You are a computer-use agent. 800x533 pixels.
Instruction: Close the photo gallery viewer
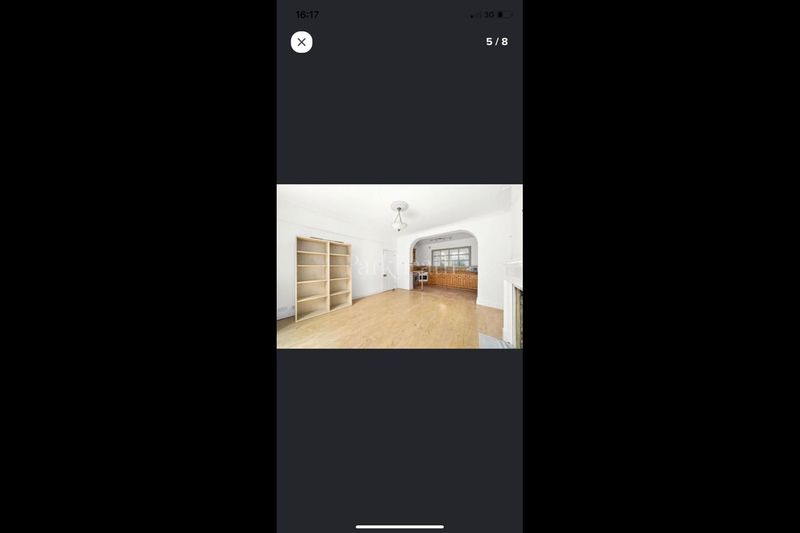pyautogui.click(x=301, y=42)
